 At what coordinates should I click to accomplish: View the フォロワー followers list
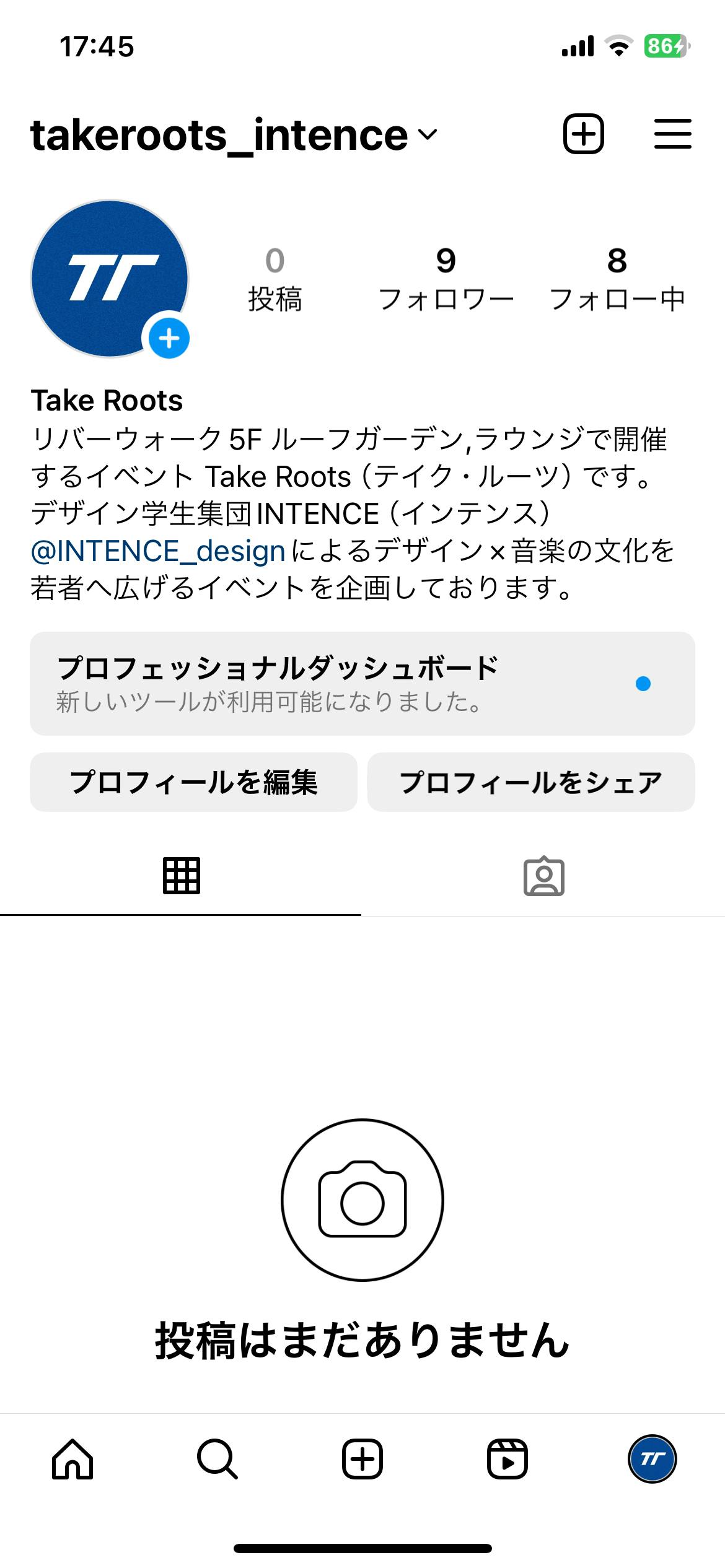click(446, 279)
